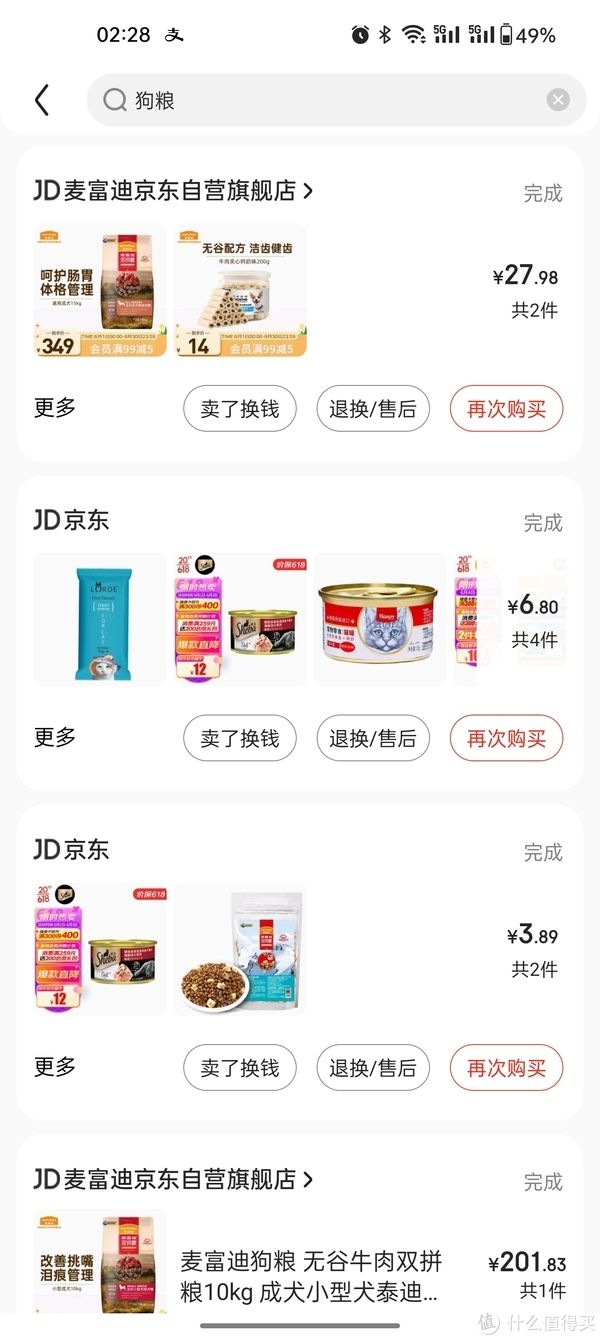Repurchase the ¥3.89 order

[506, 1068]
